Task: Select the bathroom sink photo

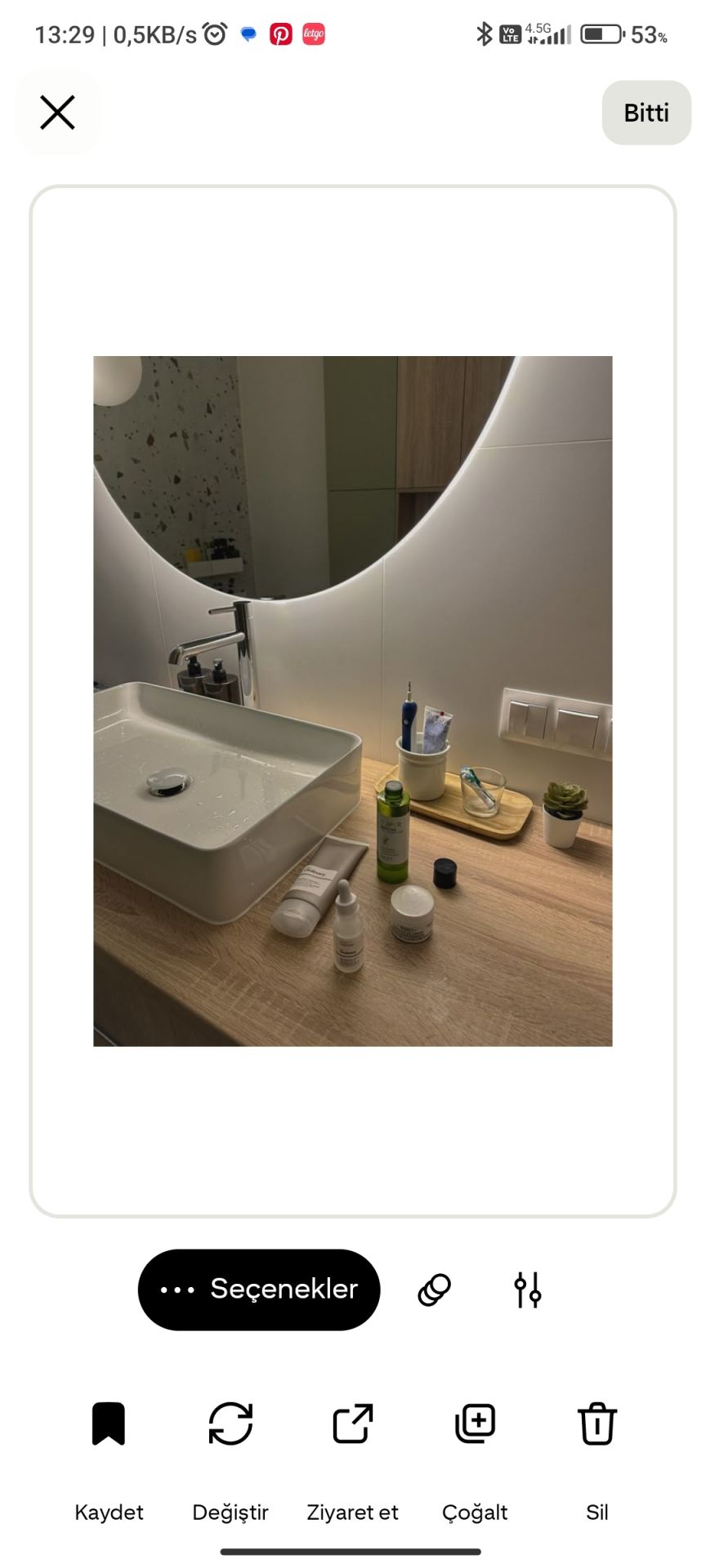Action: click(x=353, y=701)
